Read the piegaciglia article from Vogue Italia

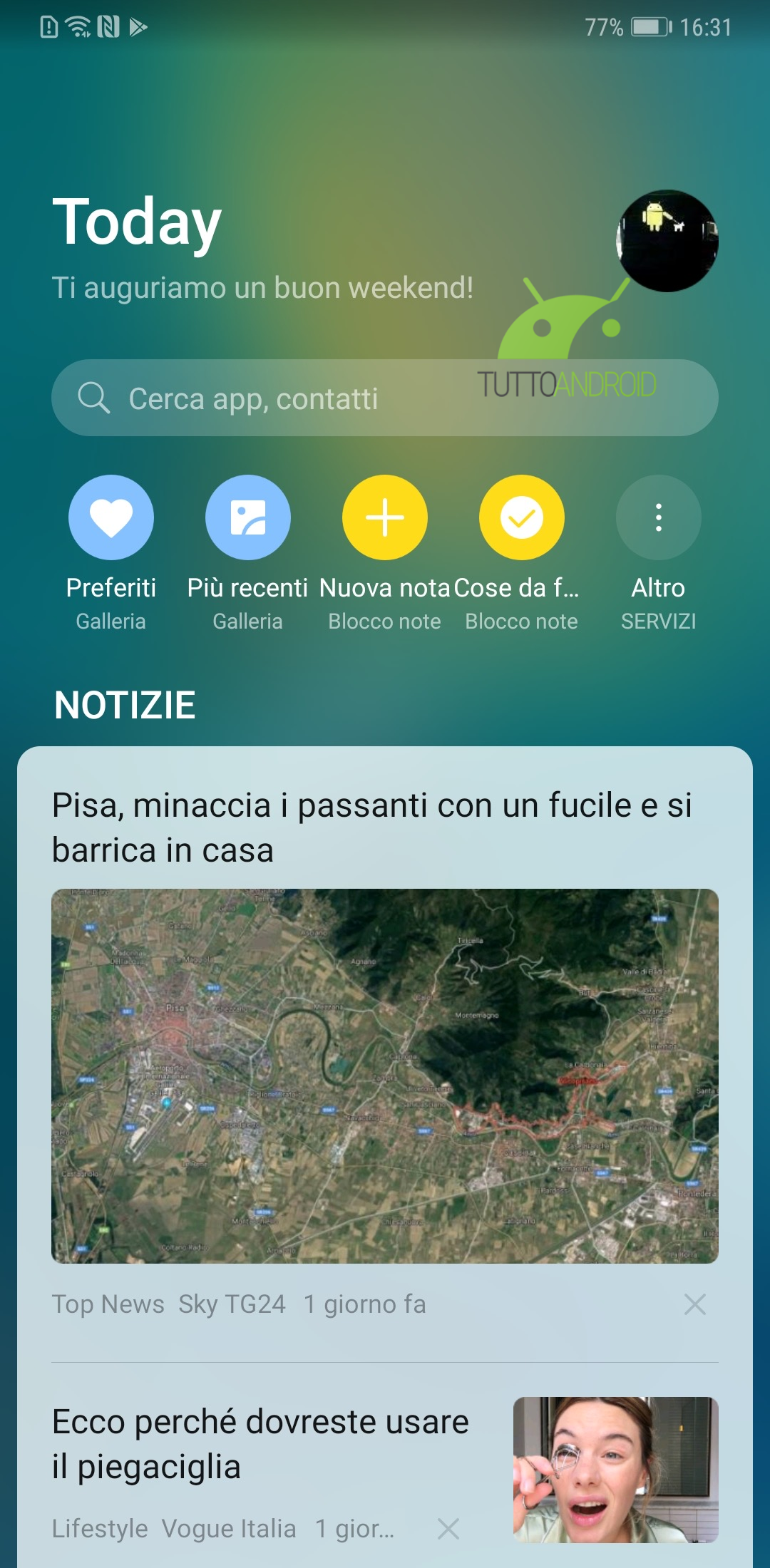261,1444
